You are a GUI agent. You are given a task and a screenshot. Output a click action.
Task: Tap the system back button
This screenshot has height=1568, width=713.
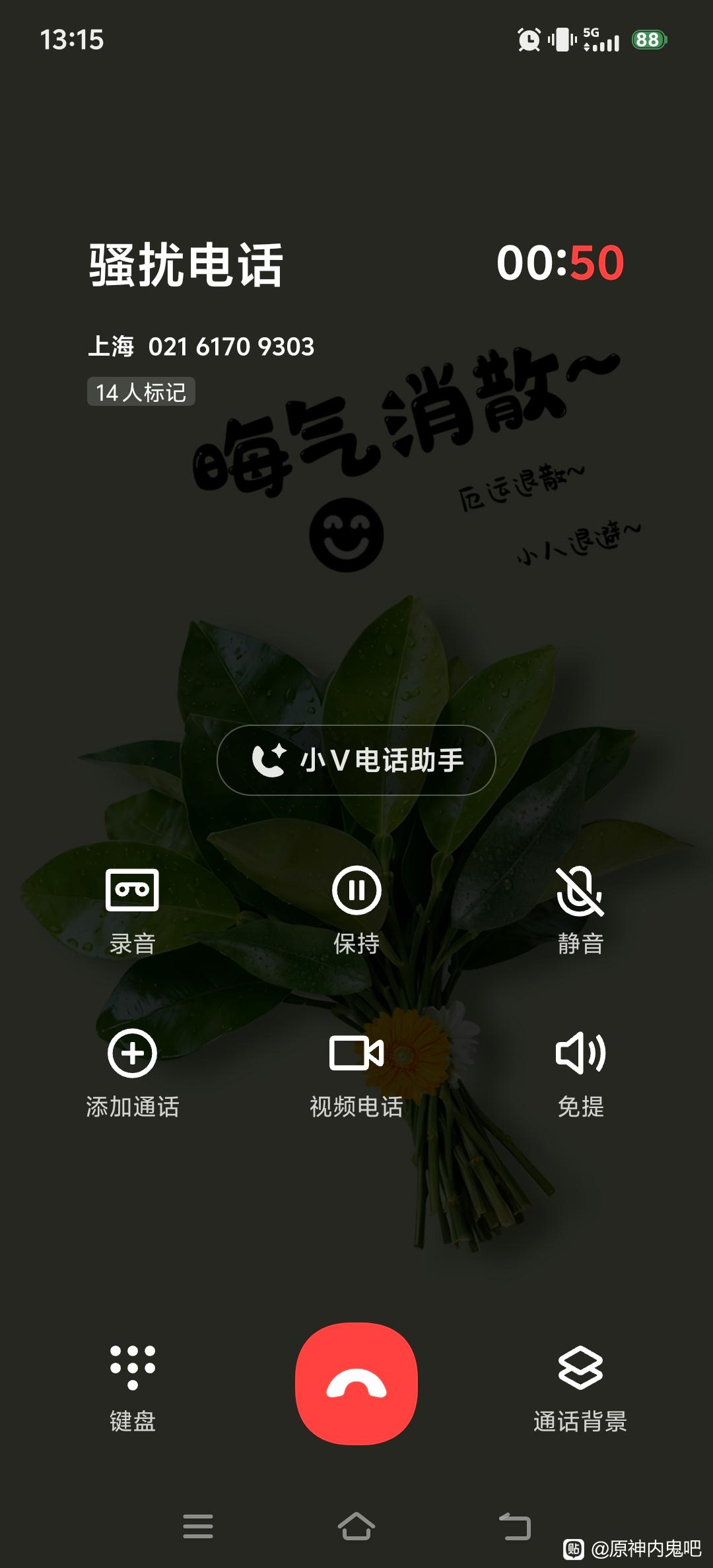pyautogui.click(x=515, y=1526)
